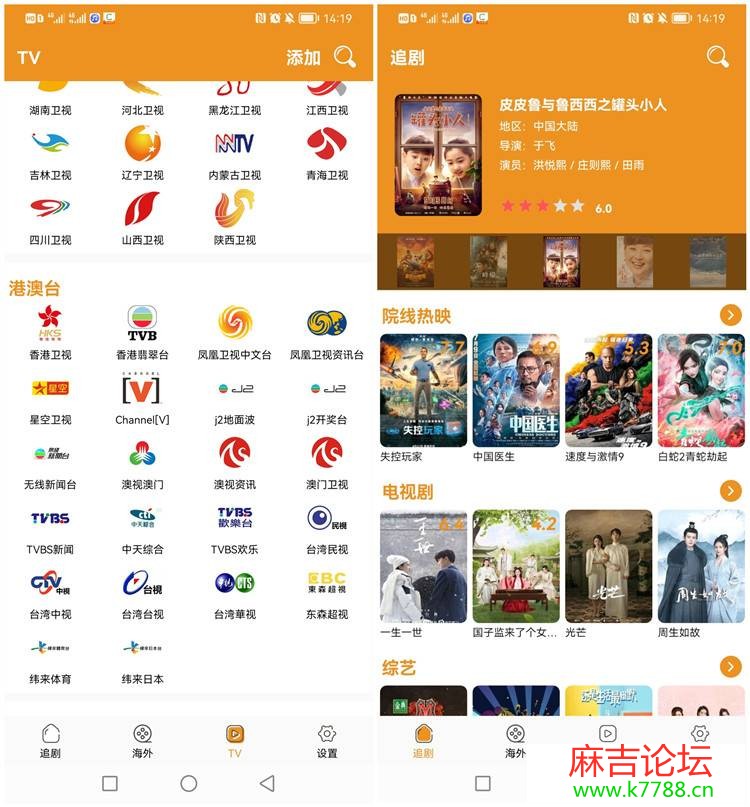Open featured title 皮皮鲁与鲁西西之罐头小人
The height and width of the screenshot is (807, 750).
click(582, 105)
